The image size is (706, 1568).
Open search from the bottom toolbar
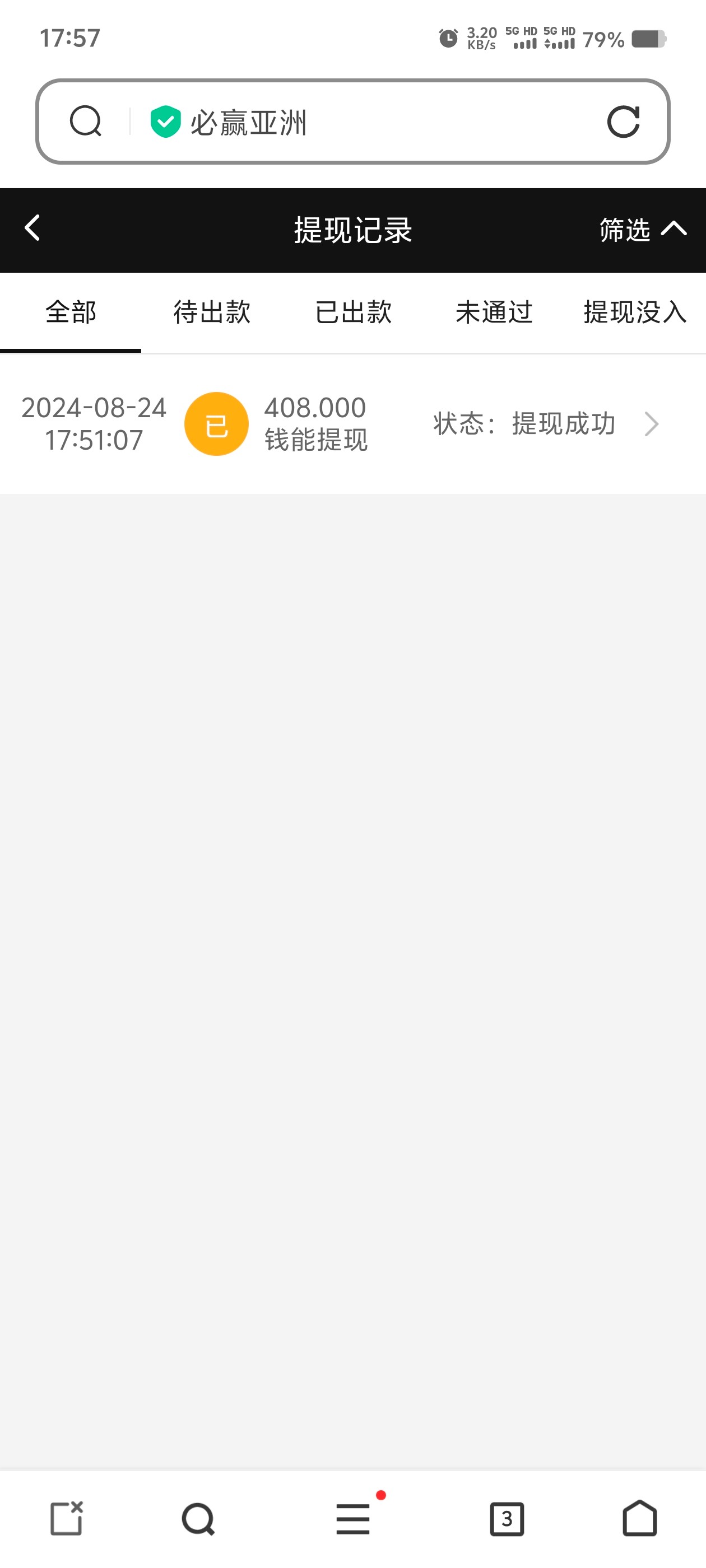coord(198,1519)
